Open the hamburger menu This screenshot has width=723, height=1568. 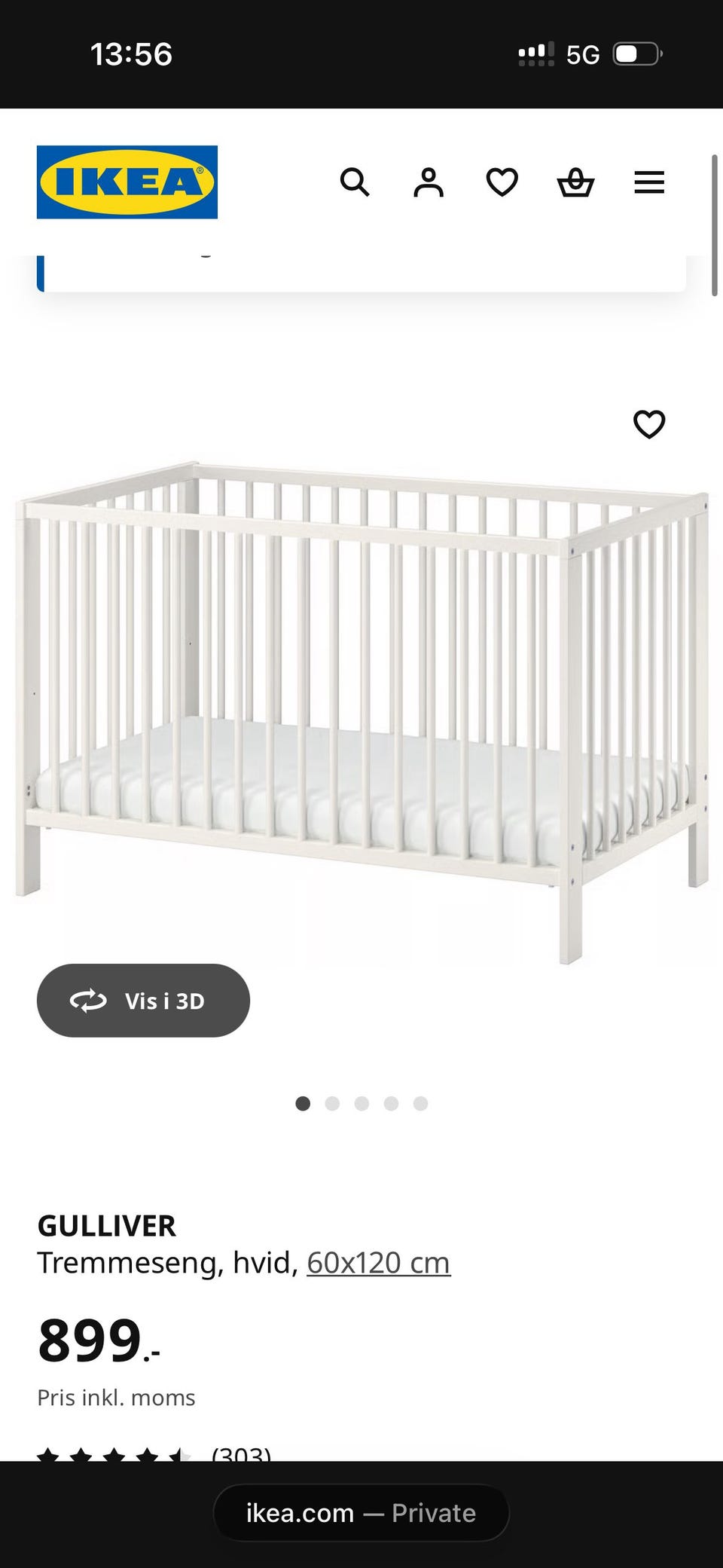pyautogui.click(x=649, y=182)
